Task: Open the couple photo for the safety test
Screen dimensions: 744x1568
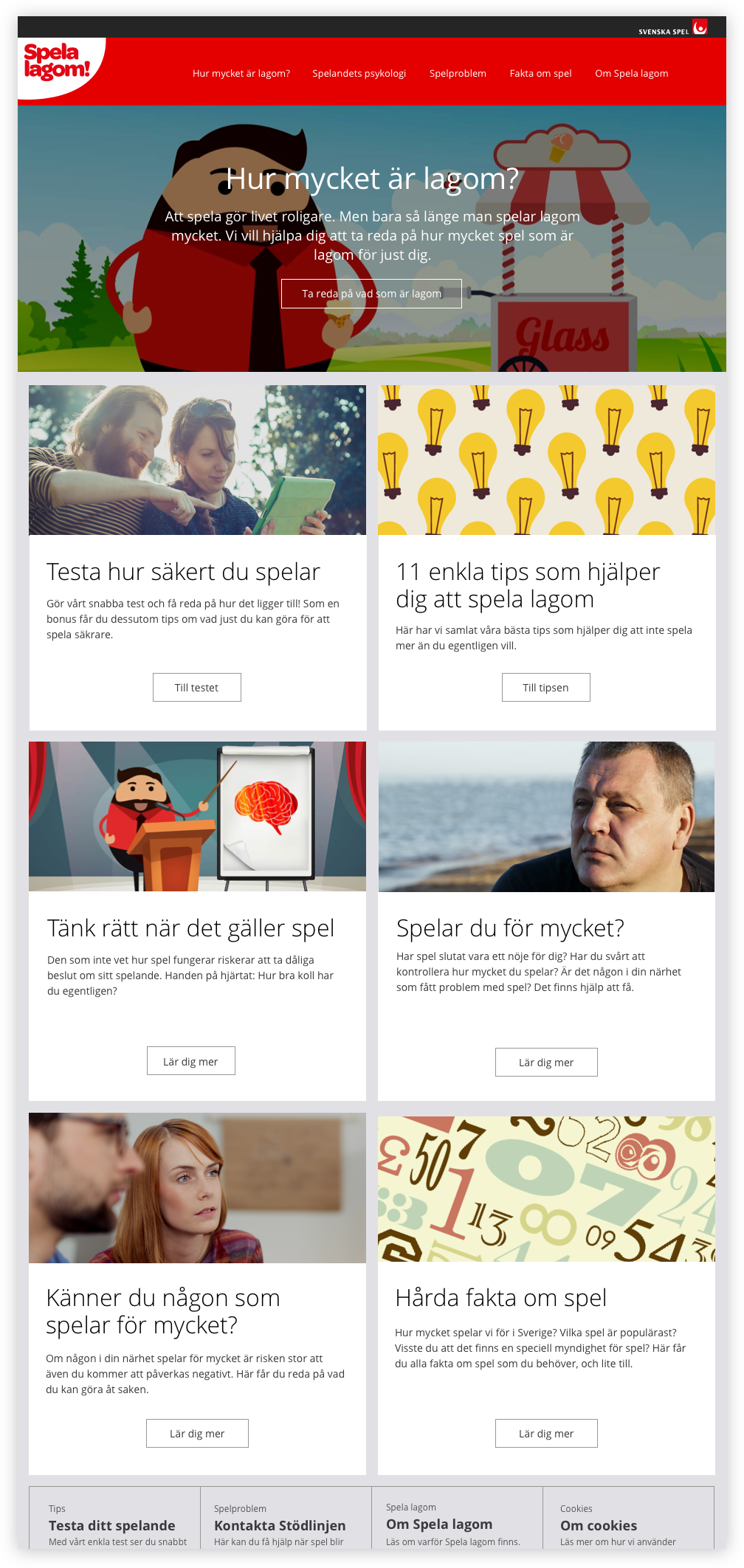Action: (197, 460)
